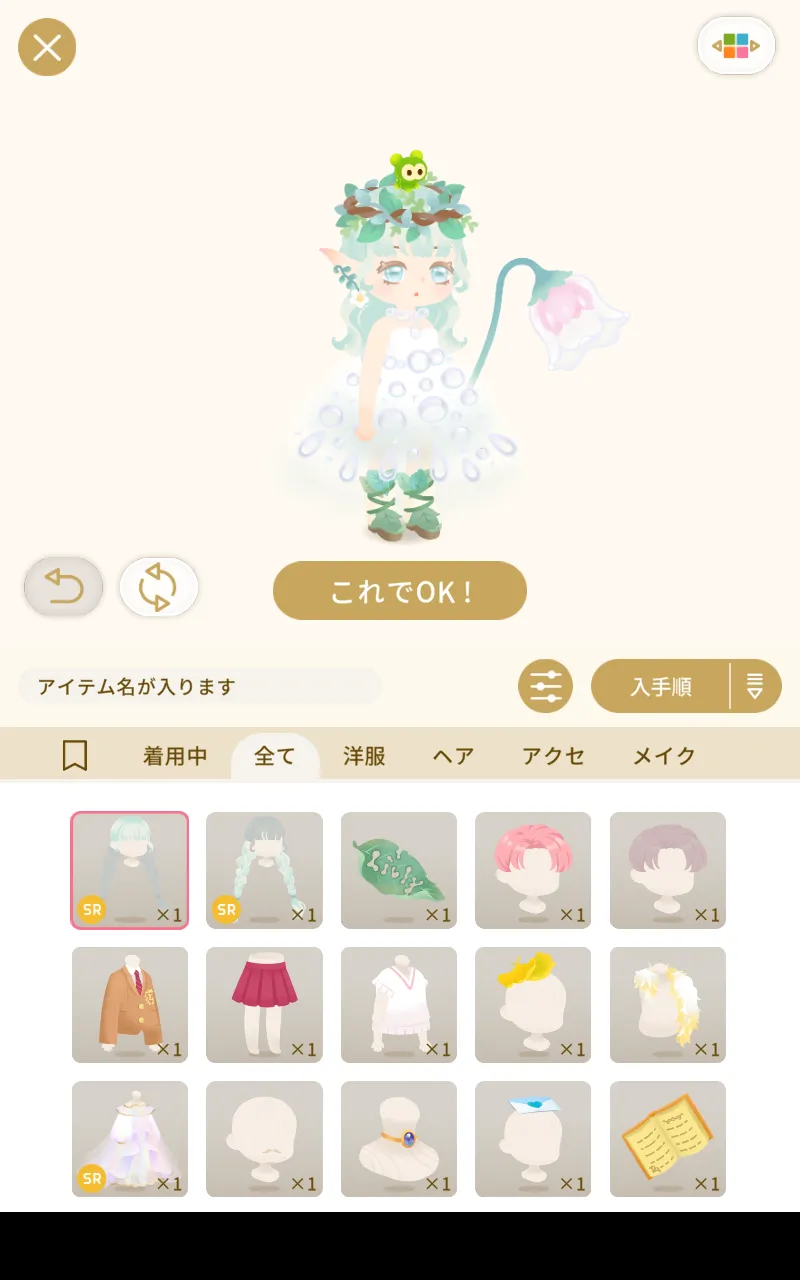This screenshot has height=1280, width=800.
Task: Select the 全て tab
Action: [x=275, y=756]
